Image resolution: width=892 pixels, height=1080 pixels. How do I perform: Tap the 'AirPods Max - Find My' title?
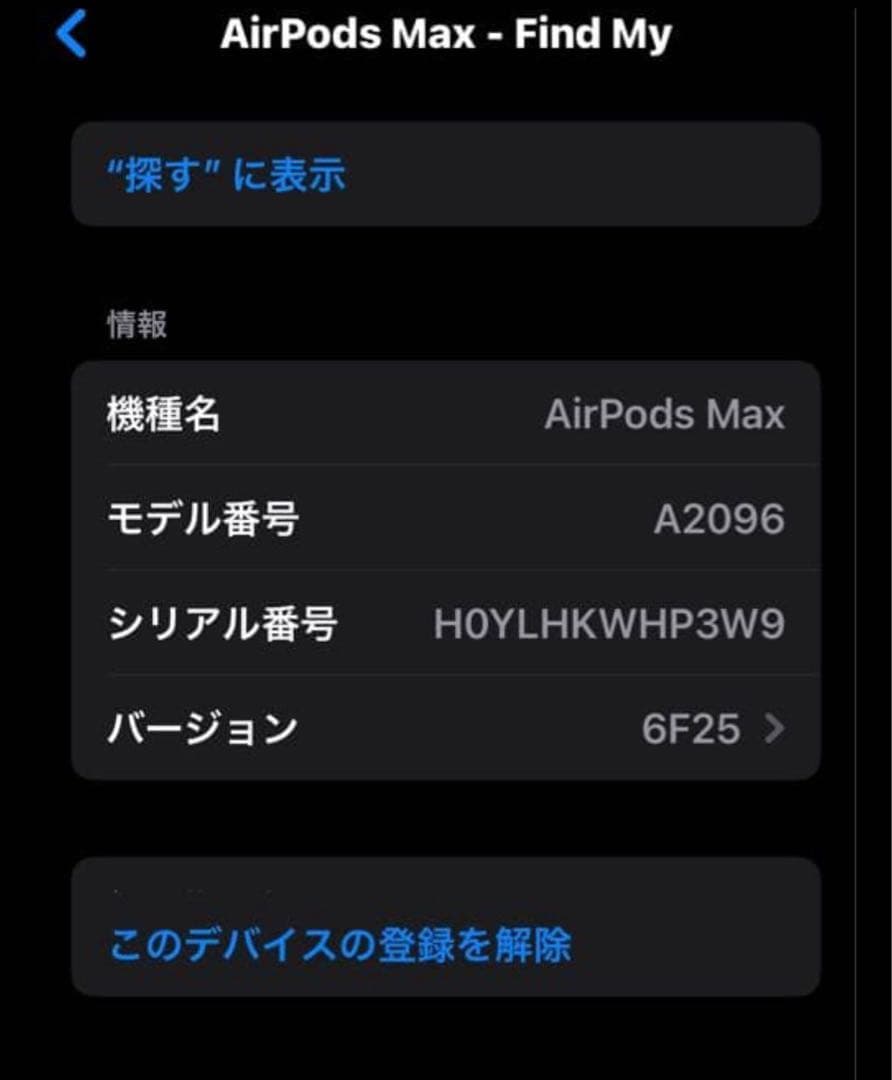pos(446,34)
